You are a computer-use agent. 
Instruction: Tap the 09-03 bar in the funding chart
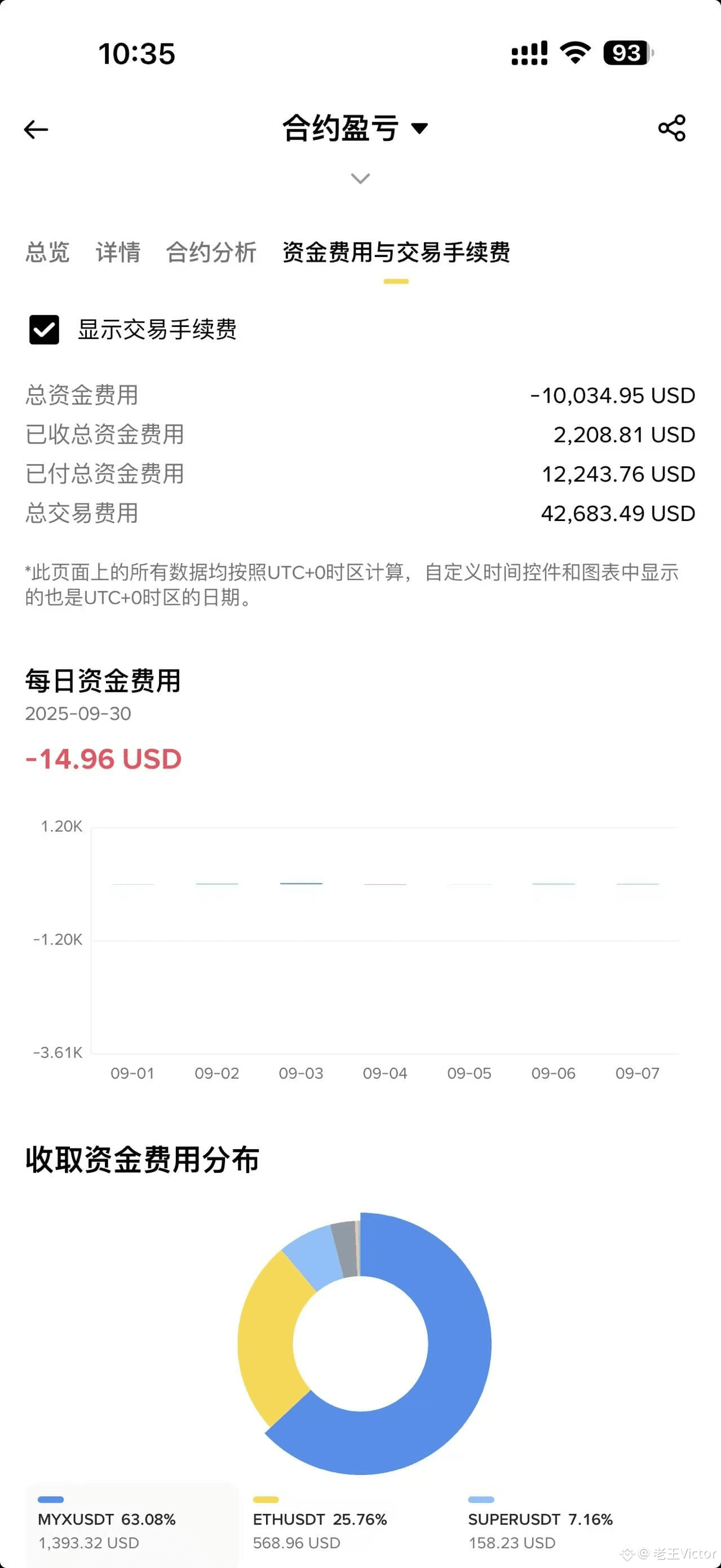tap(301, 883)
